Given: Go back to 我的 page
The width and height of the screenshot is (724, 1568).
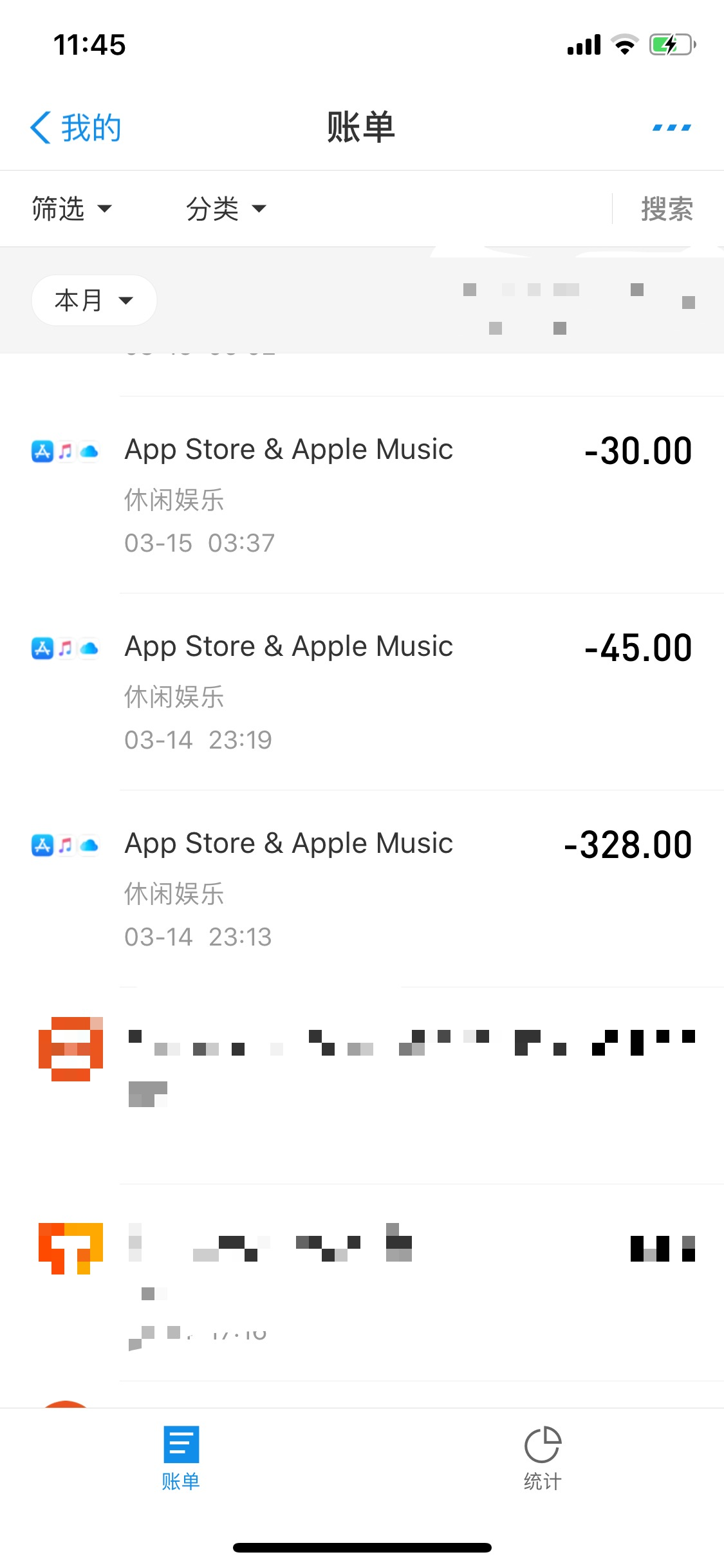Looking at the screenshot, I should tap(75, 127).
